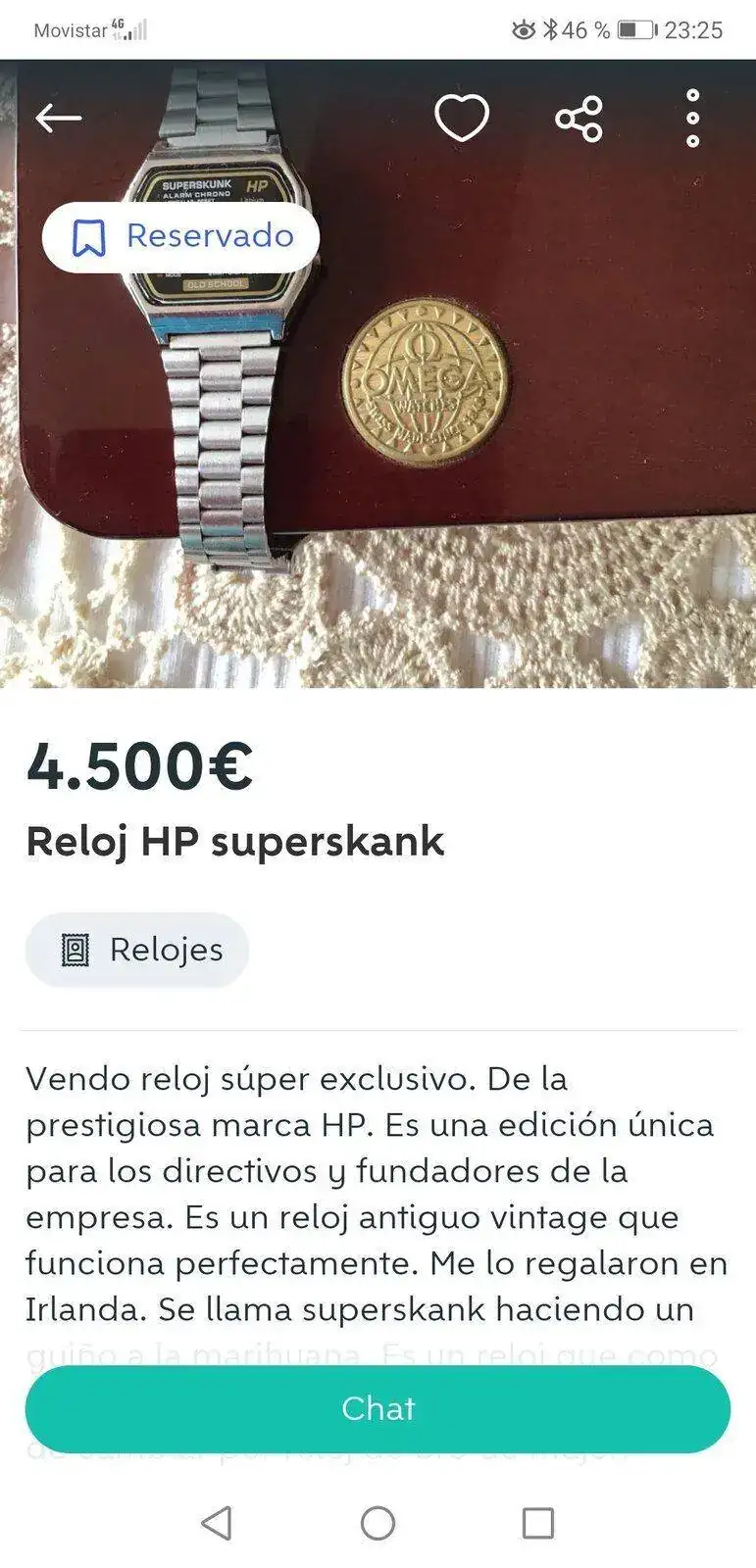Add this watch listing to favorites
Screen dimensions: 756x1568
click(x=461, y=119)
